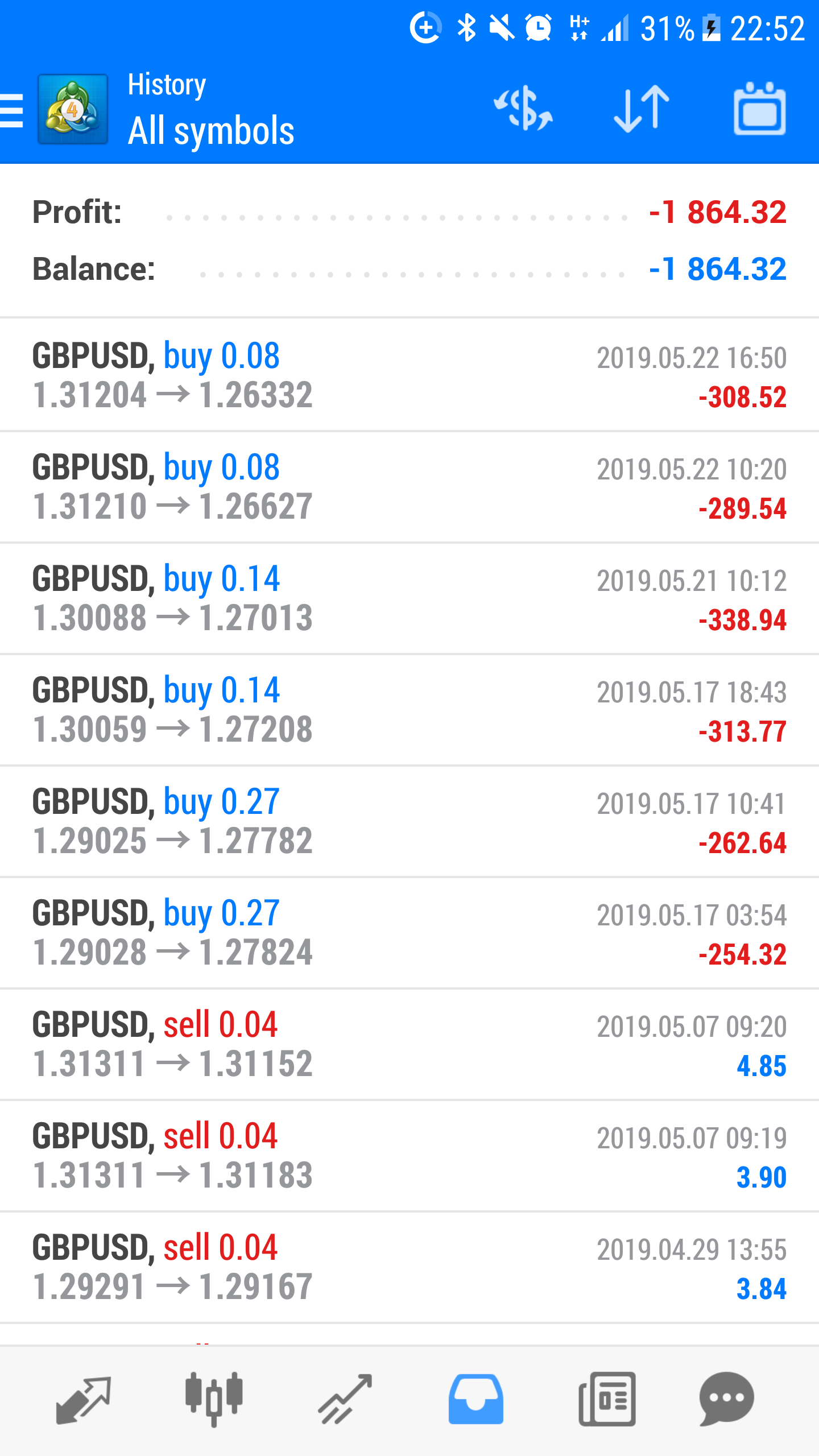Viewport: 819px width, 1456px height.
Task: Switch to the Trade tab
Action: pos(345,1399)
